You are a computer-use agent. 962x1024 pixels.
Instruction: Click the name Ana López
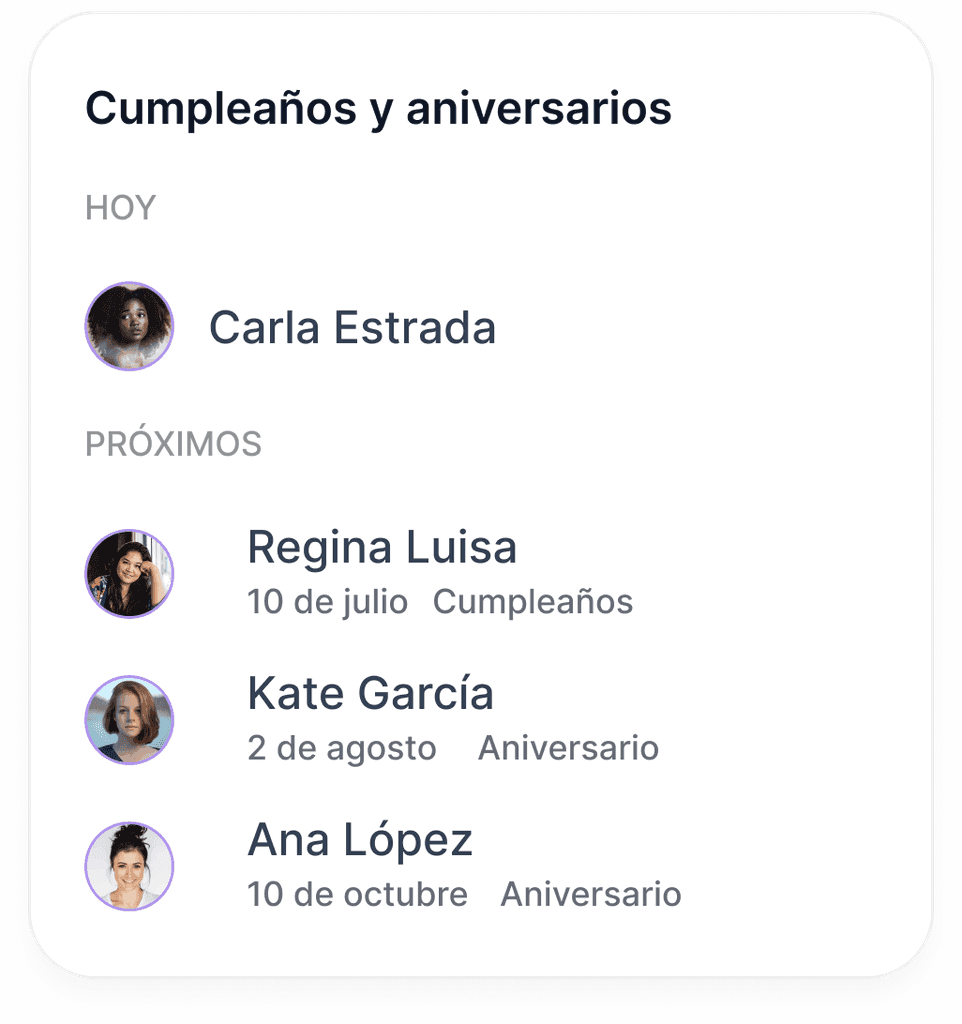point(360,839)
